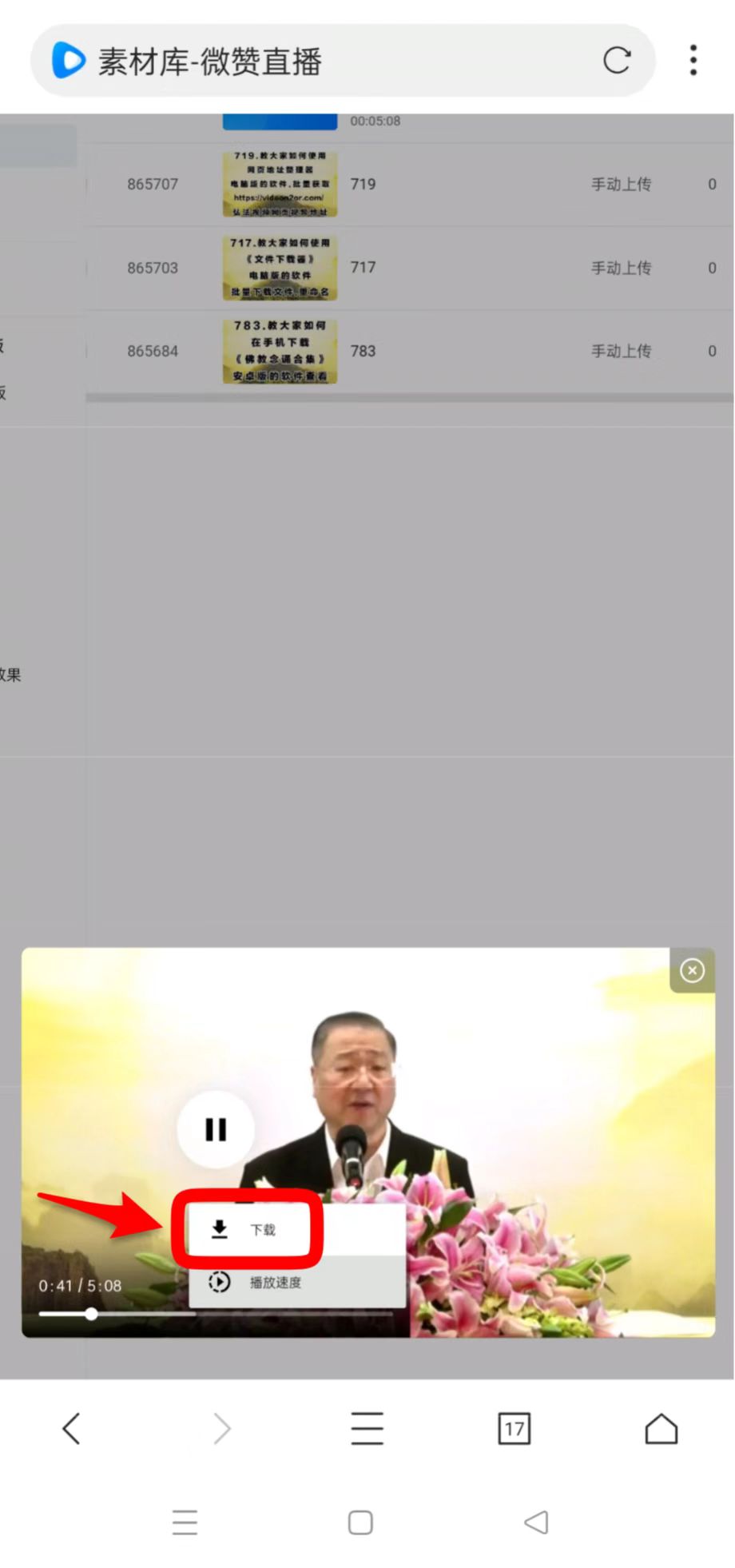Image resolution: width=735 pixels, height=1568 pixels.
Task: Open the video thumbnail in row 865707
Action: 280,184
